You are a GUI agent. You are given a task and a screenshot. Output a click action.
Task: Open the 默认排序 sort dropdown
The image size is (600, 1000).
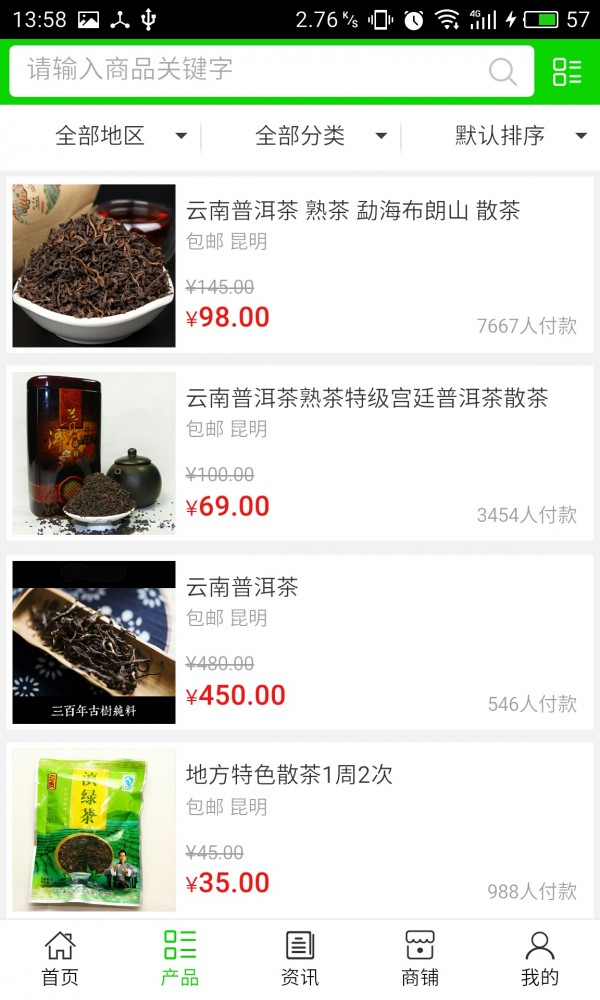click(x=520, y=136)
